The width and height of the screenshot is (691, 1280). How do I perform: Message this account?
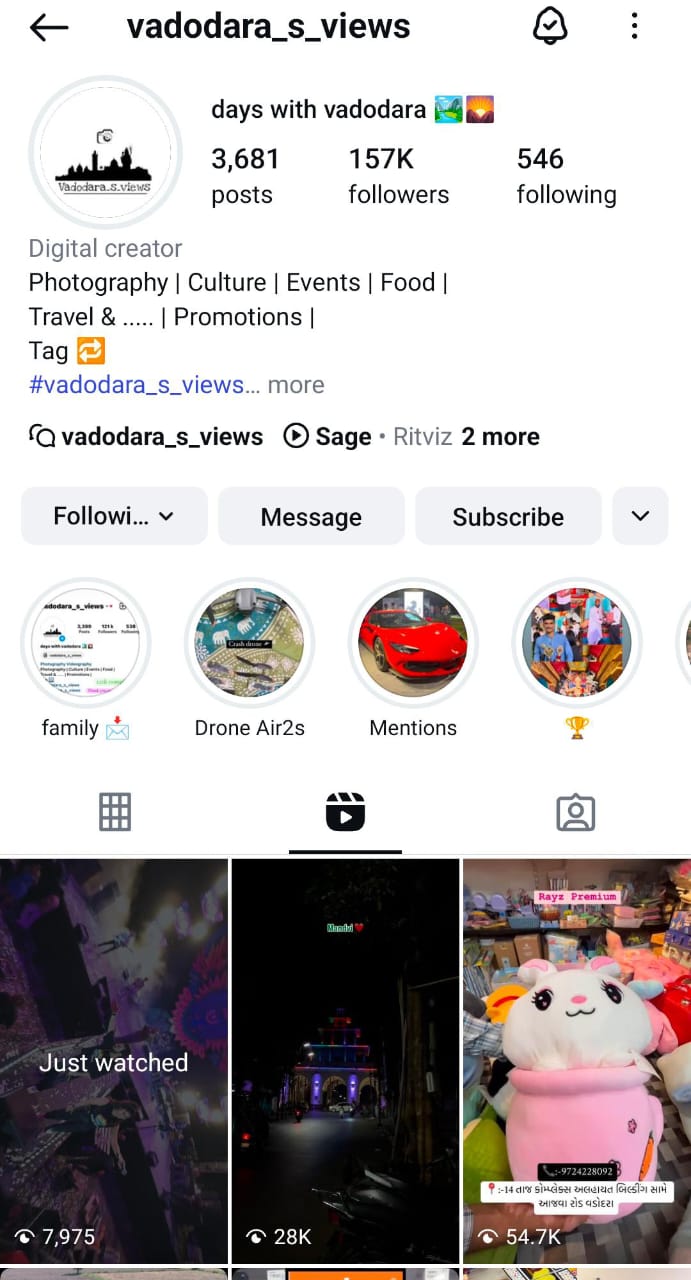click(311, 516)
